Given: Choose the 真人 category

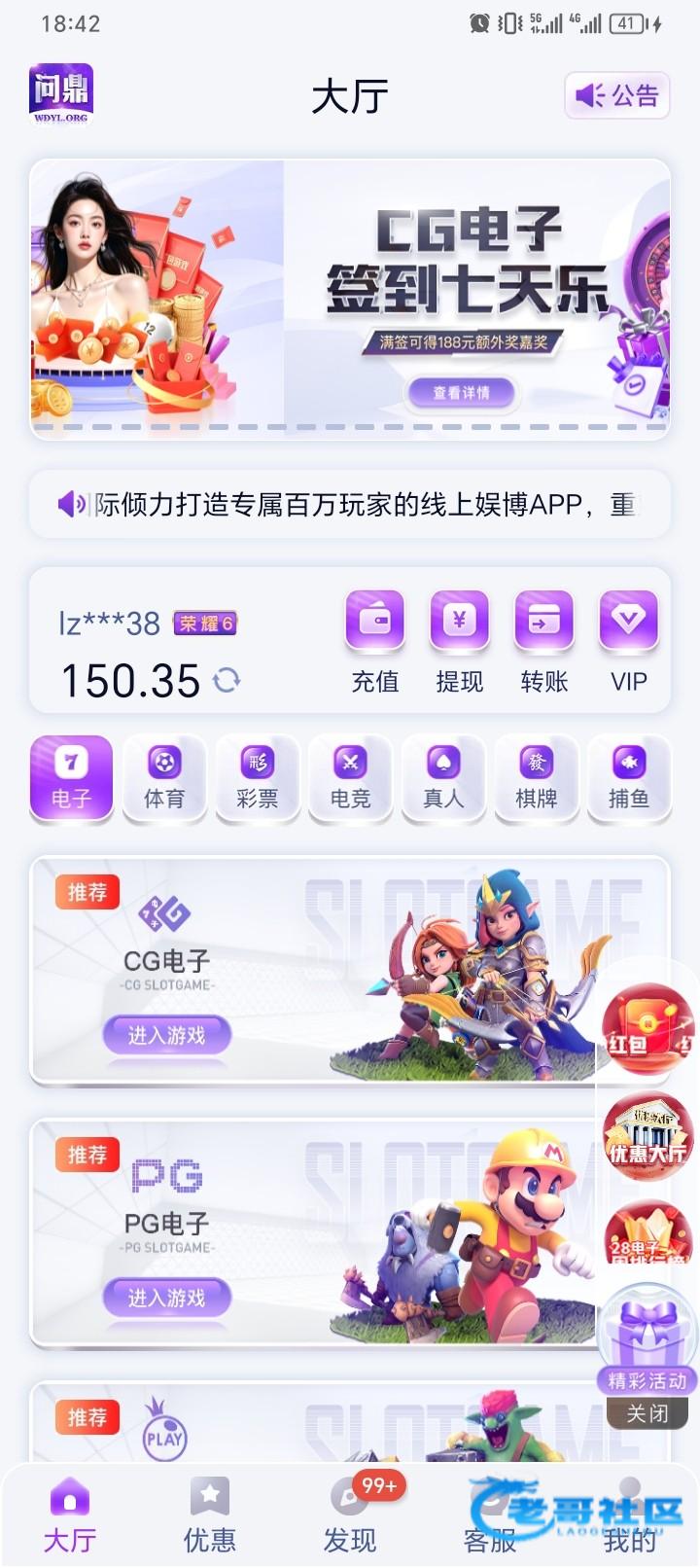Looking at the screenshot, I should [x=443, y=778].
